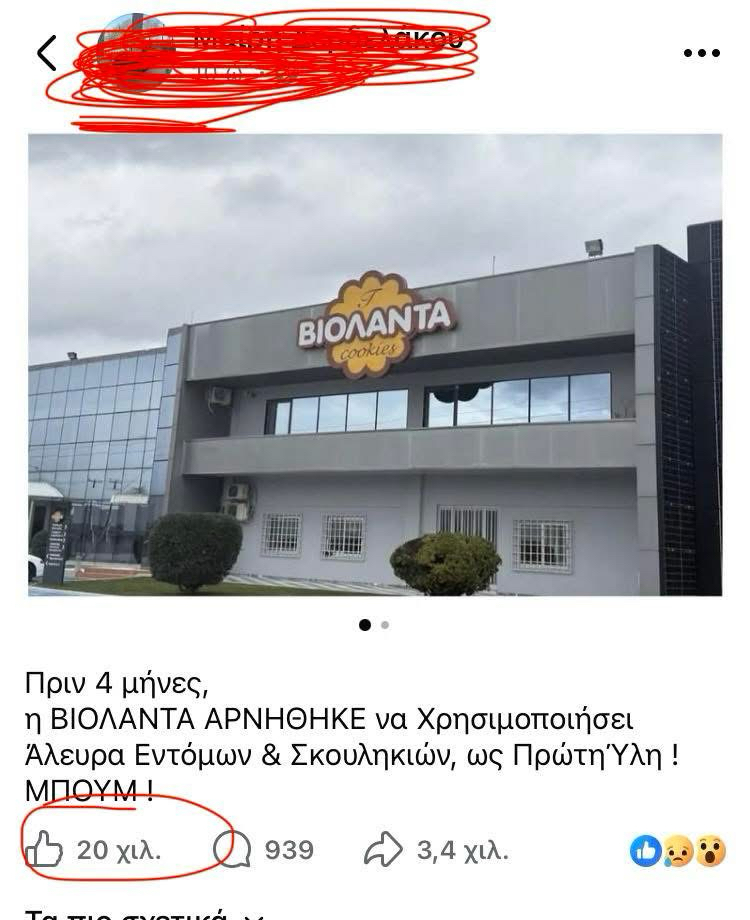The width and height of the screenshot is (750, 920).
Task: Open the ΒΙΟΛΑΝΤΑ building photo
Action: coord(375,365)
